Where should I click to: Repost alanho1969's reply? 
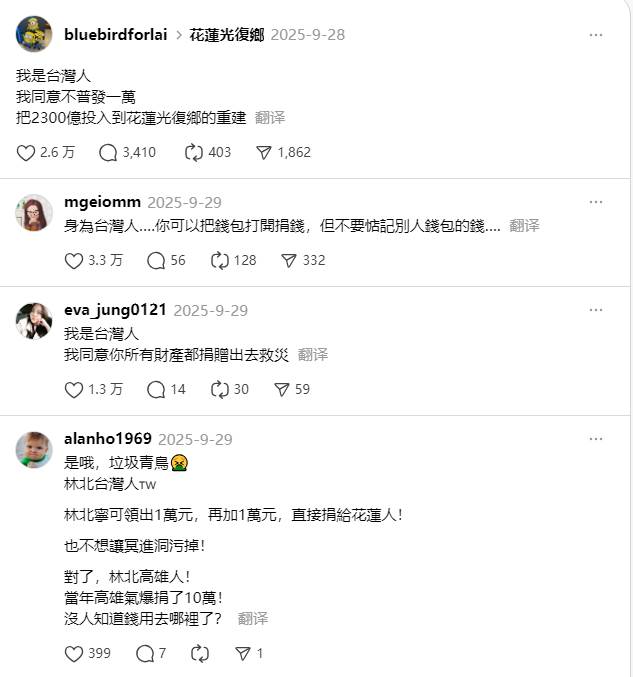tap(199, 654)
